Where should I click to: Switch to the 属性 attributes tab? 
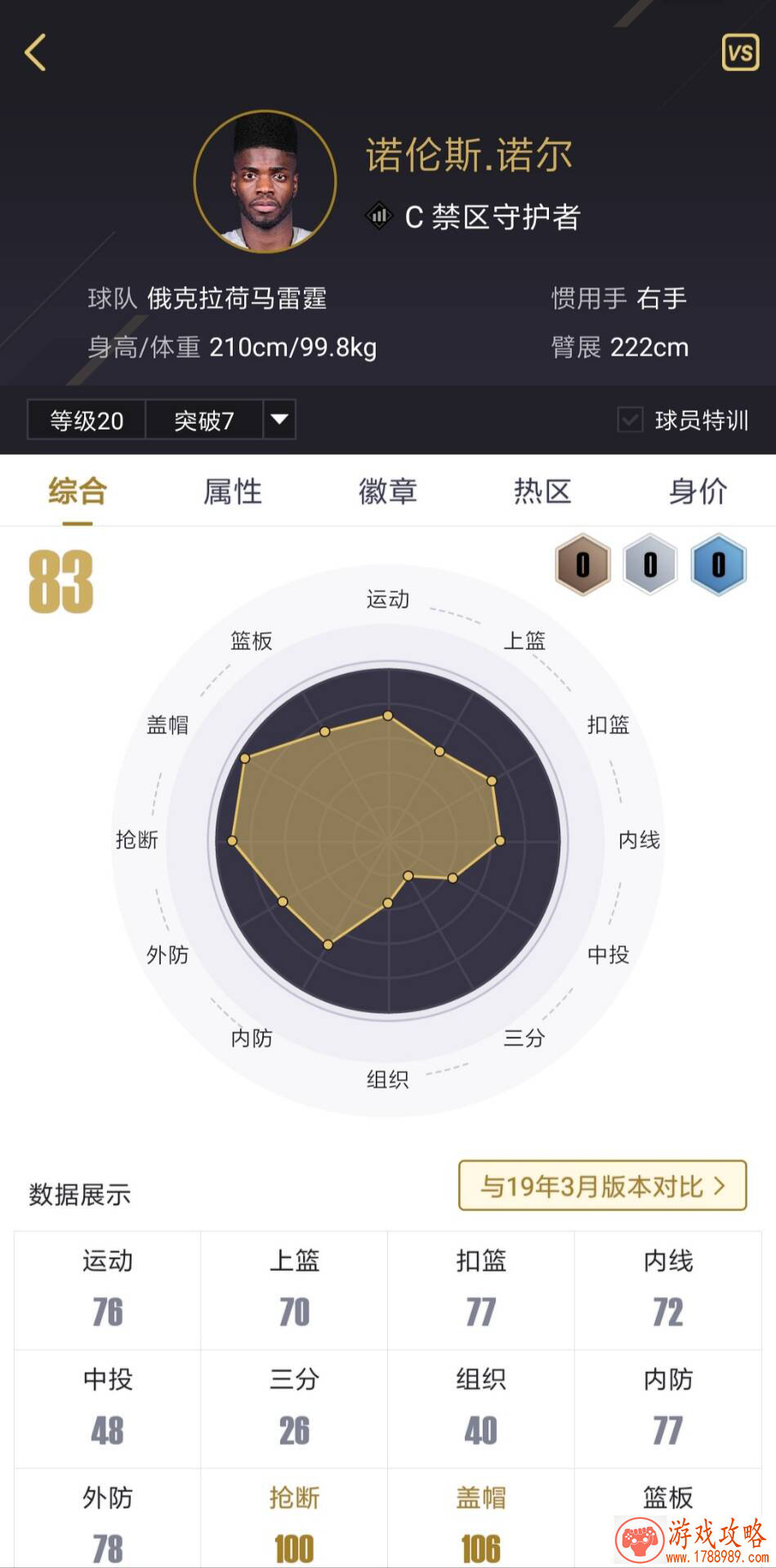233,490
